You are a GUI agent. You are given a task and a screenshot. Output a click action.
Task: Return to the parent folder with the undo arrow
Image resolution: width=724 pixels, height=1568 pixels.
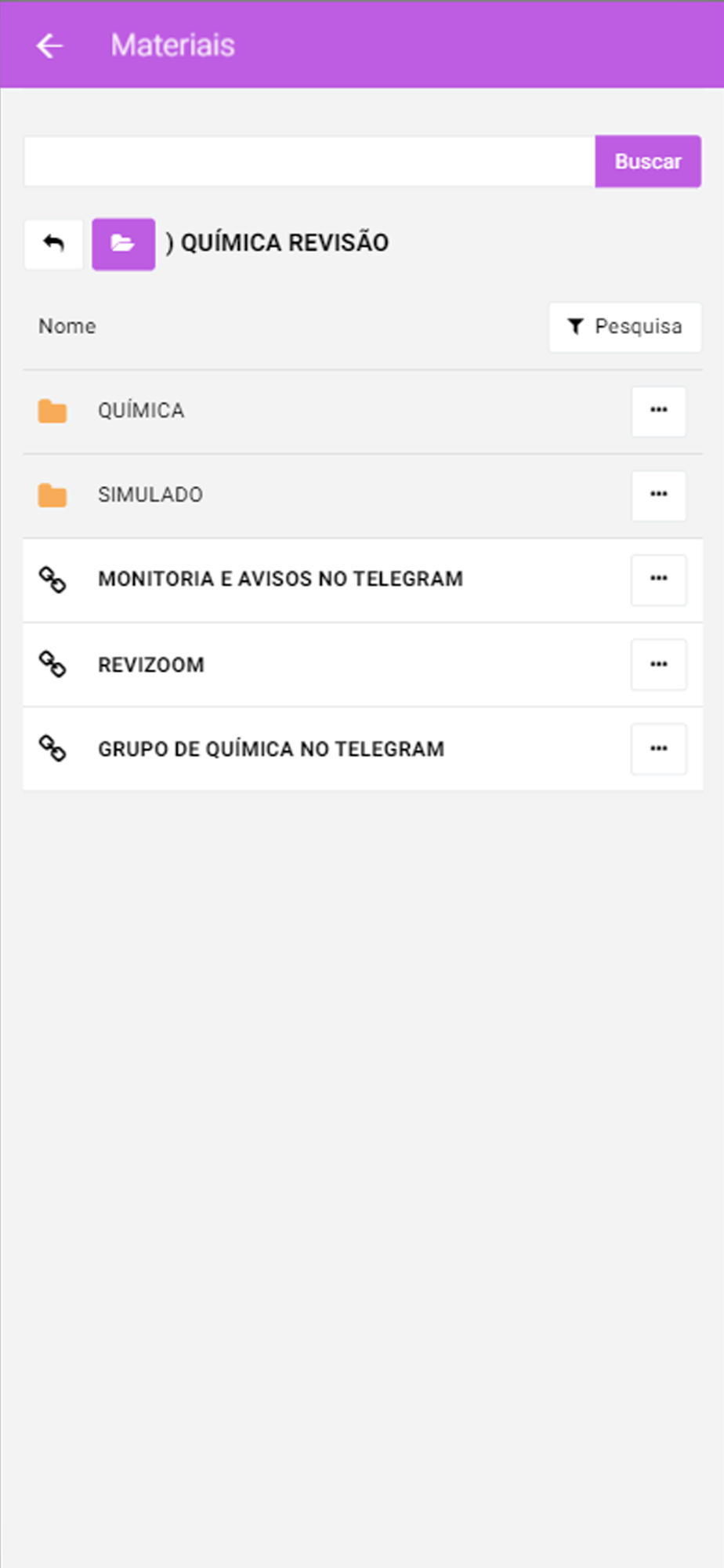coord(53,244)
